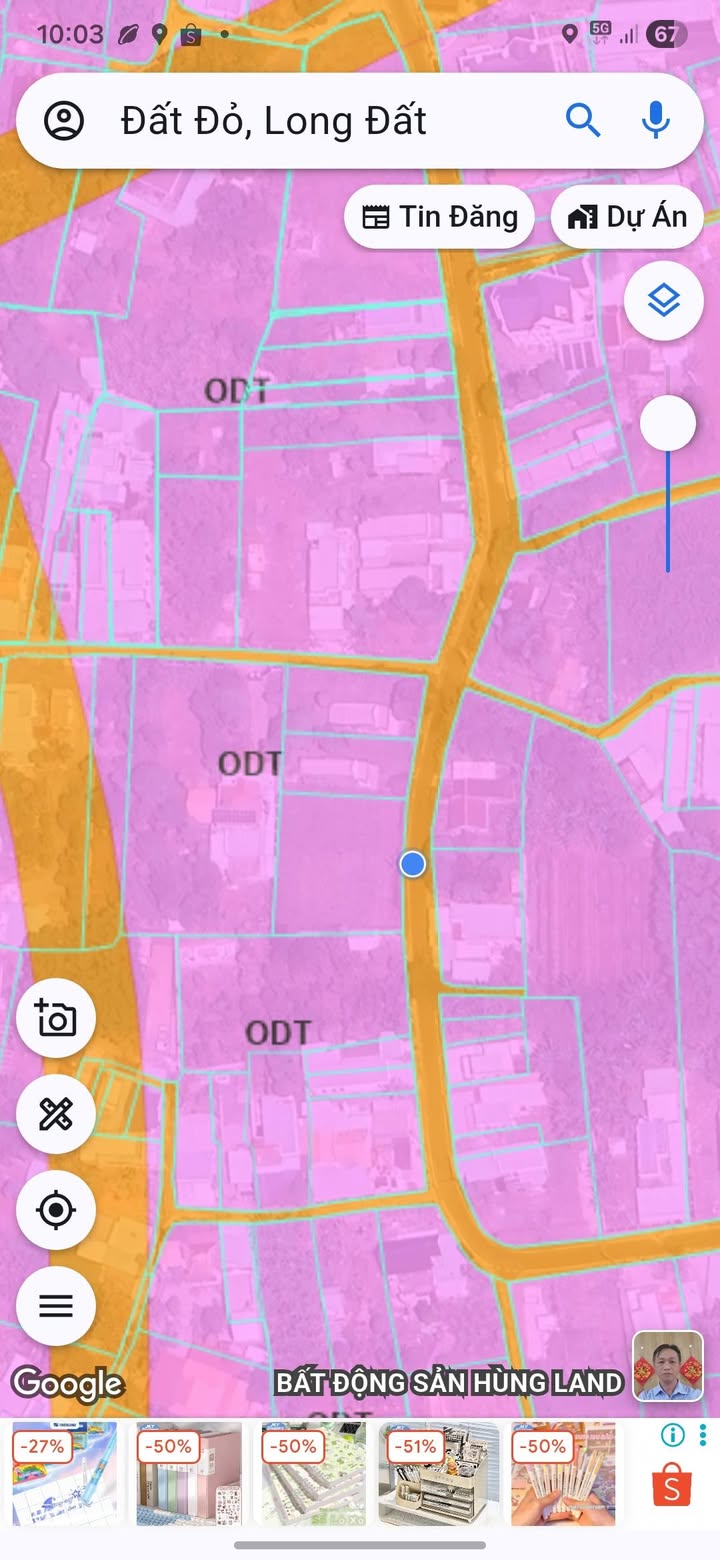This screenshot has height=1560, width=720.
Task: Open the ad info icon
Action: (x=673, y=1435)
